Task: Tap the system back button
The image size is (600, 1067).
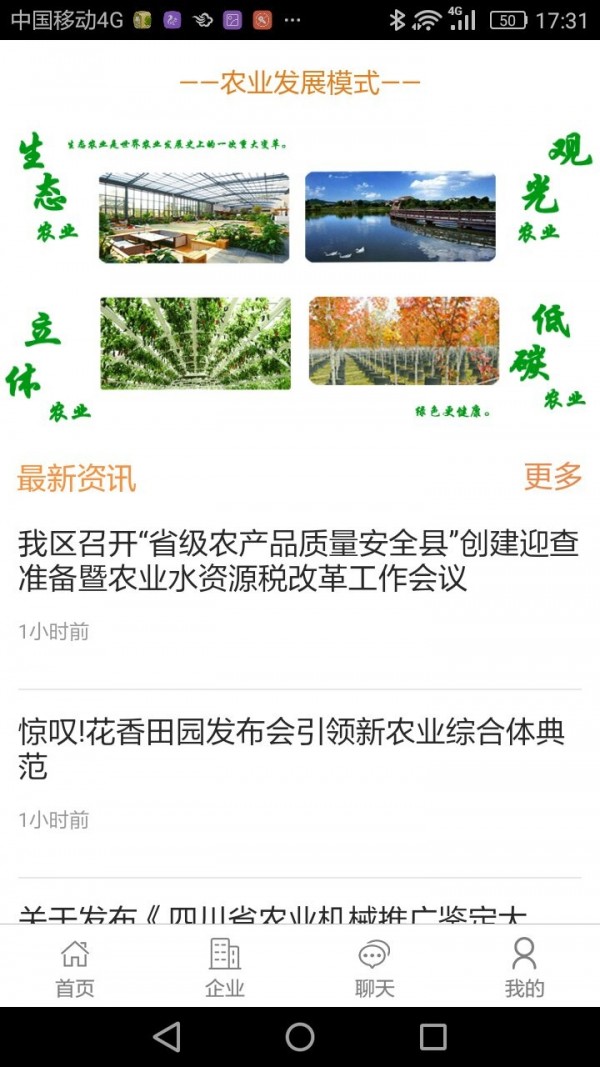Action: [167, 1037]
